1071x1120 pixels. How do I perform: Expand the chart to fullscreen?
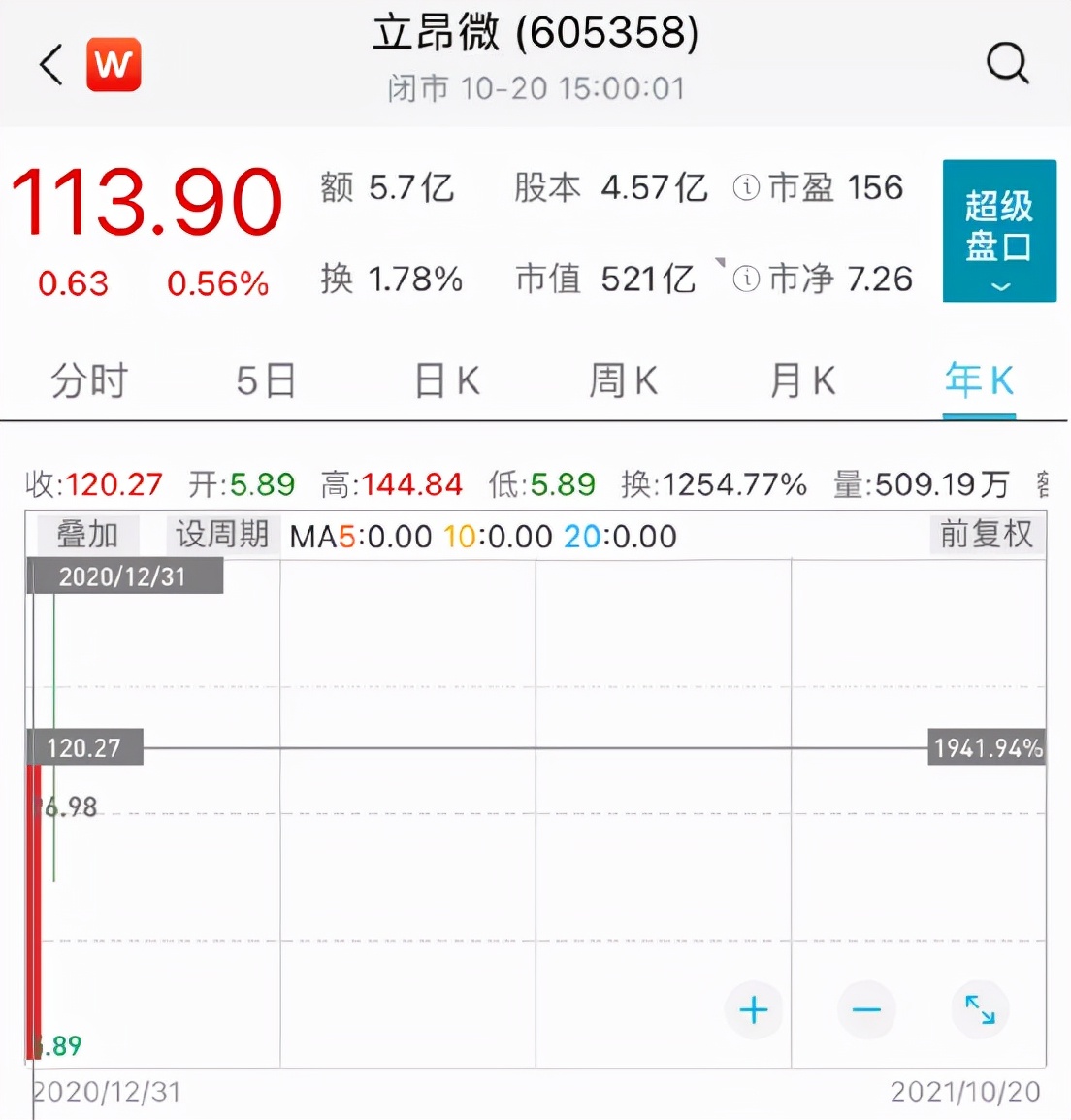point(981,1010)
